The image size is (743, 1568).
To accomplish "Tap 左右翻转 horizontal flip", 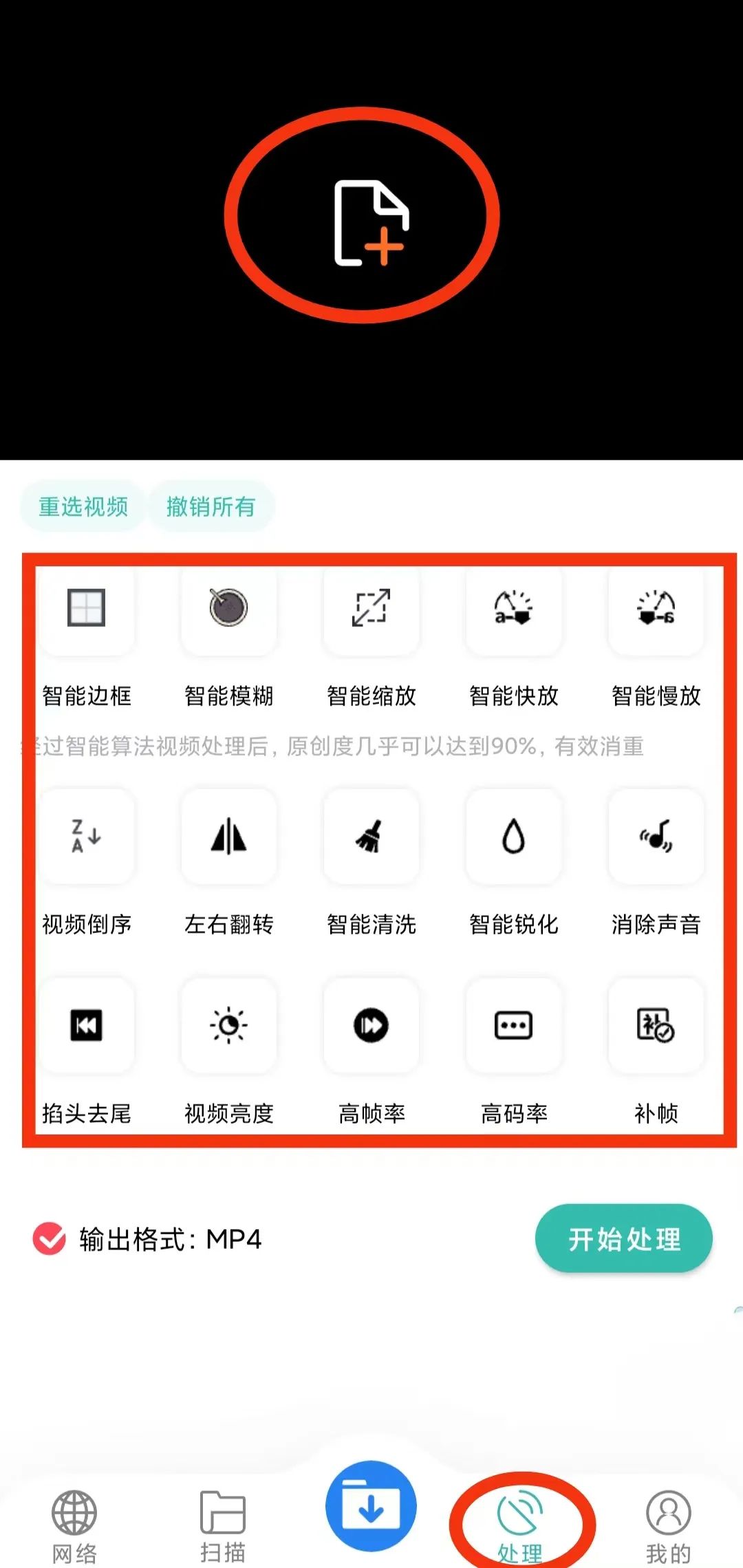I will pos(228,837).
